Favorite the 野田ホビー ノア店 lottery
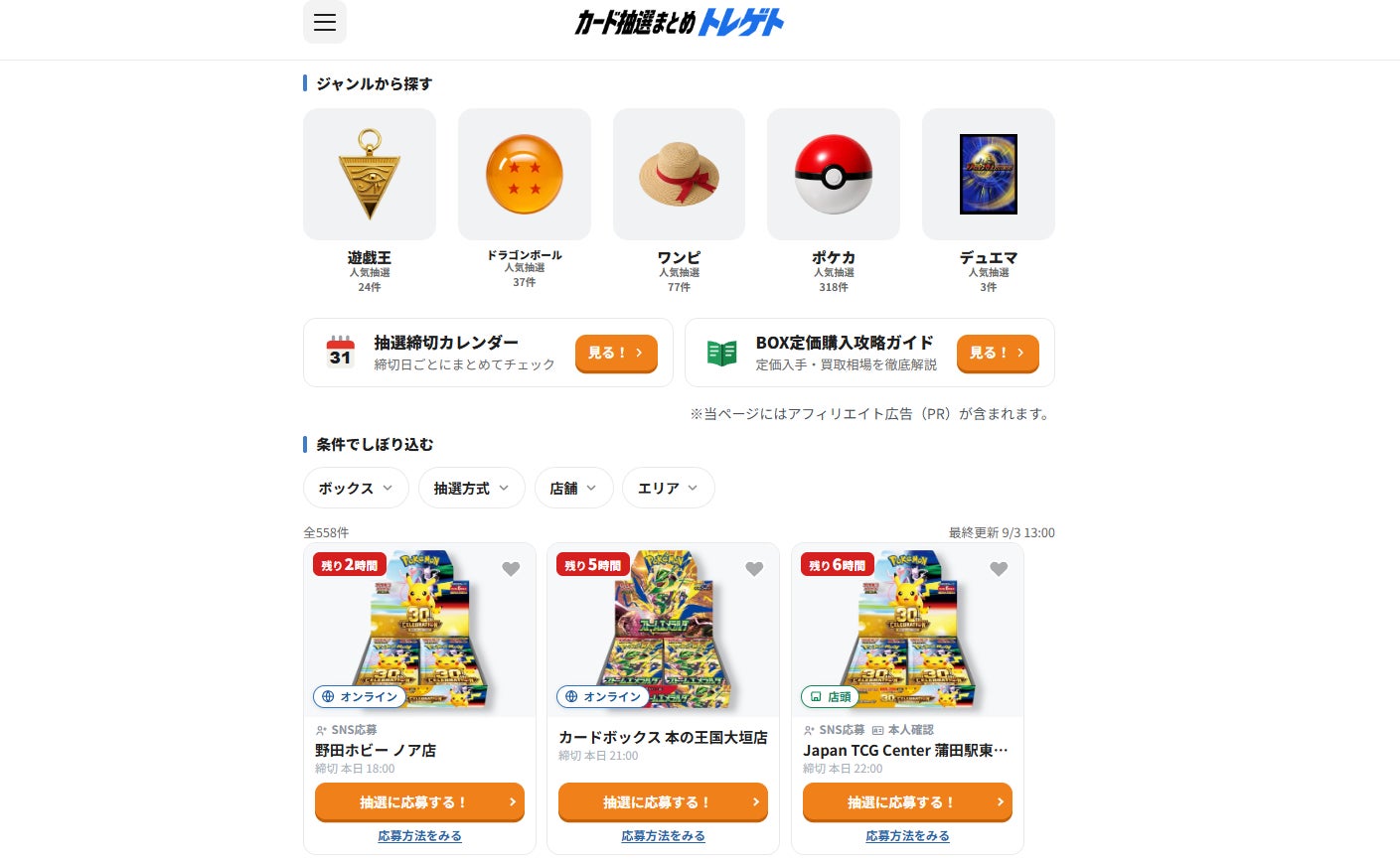Viewport: 1400px width, 865px height. pos(511,569)
